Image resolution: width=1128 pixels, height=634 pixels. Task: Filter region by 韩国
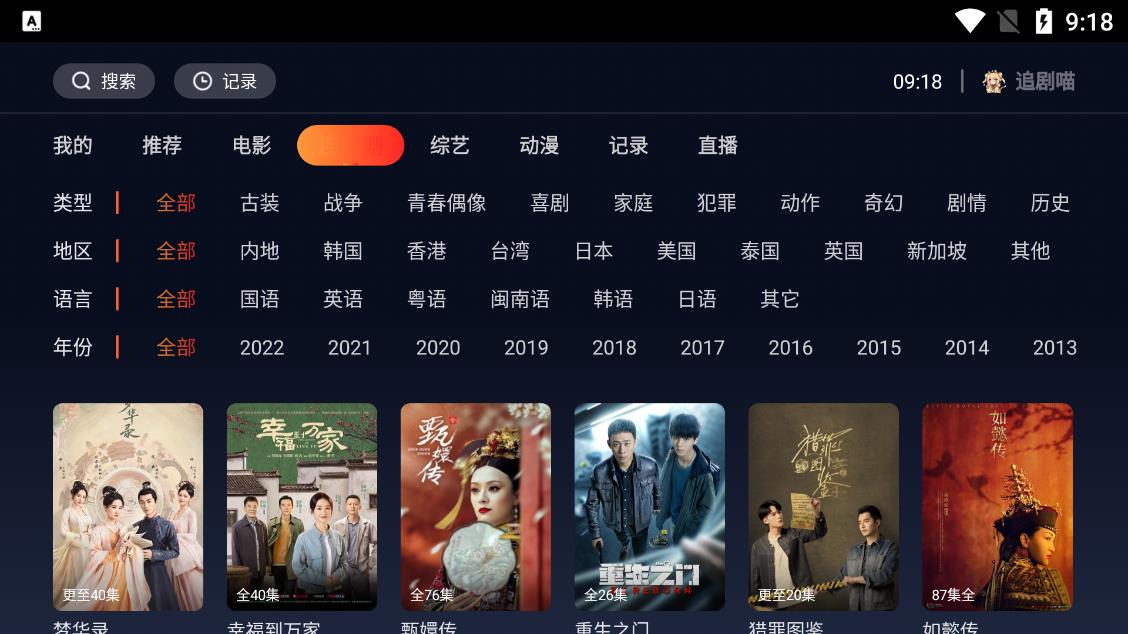tap(343, 251)
